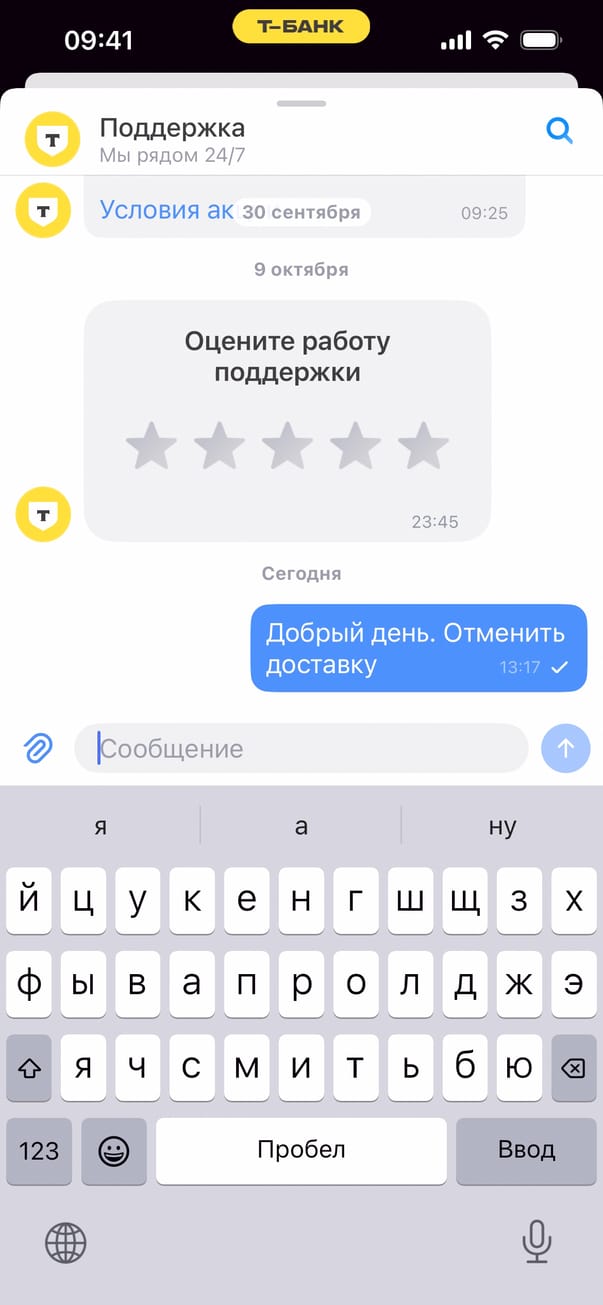Focus the Сообщение text field

[300, 748]
